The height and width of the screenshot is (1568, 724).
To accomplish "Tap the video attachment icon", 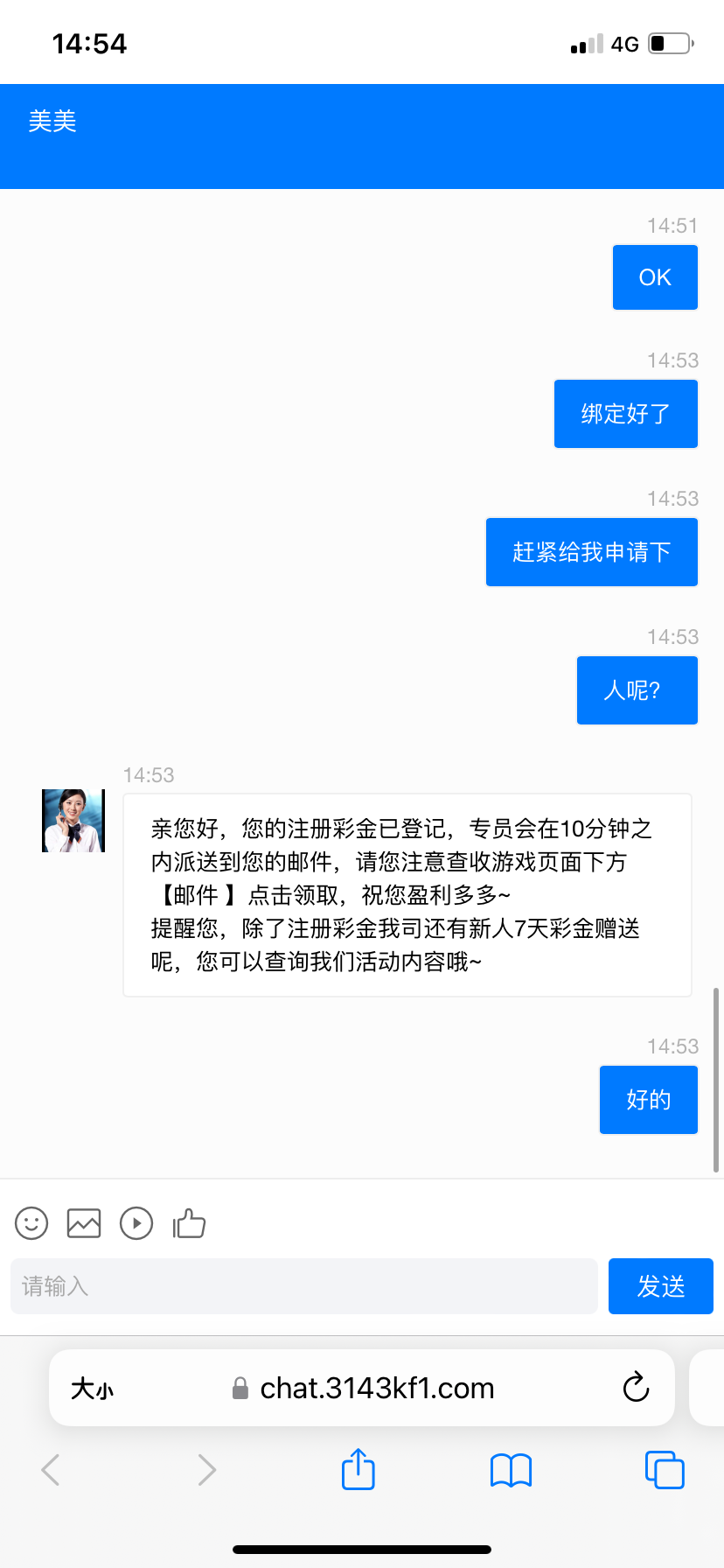I will (136, 1223).
